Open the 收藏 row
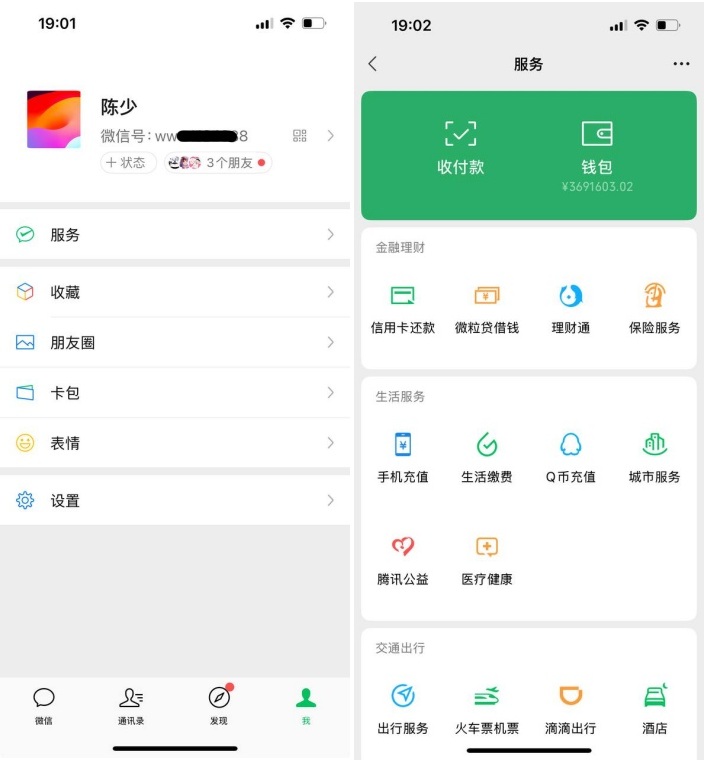This screenshot has width=707, height=767. coord(175,292)
